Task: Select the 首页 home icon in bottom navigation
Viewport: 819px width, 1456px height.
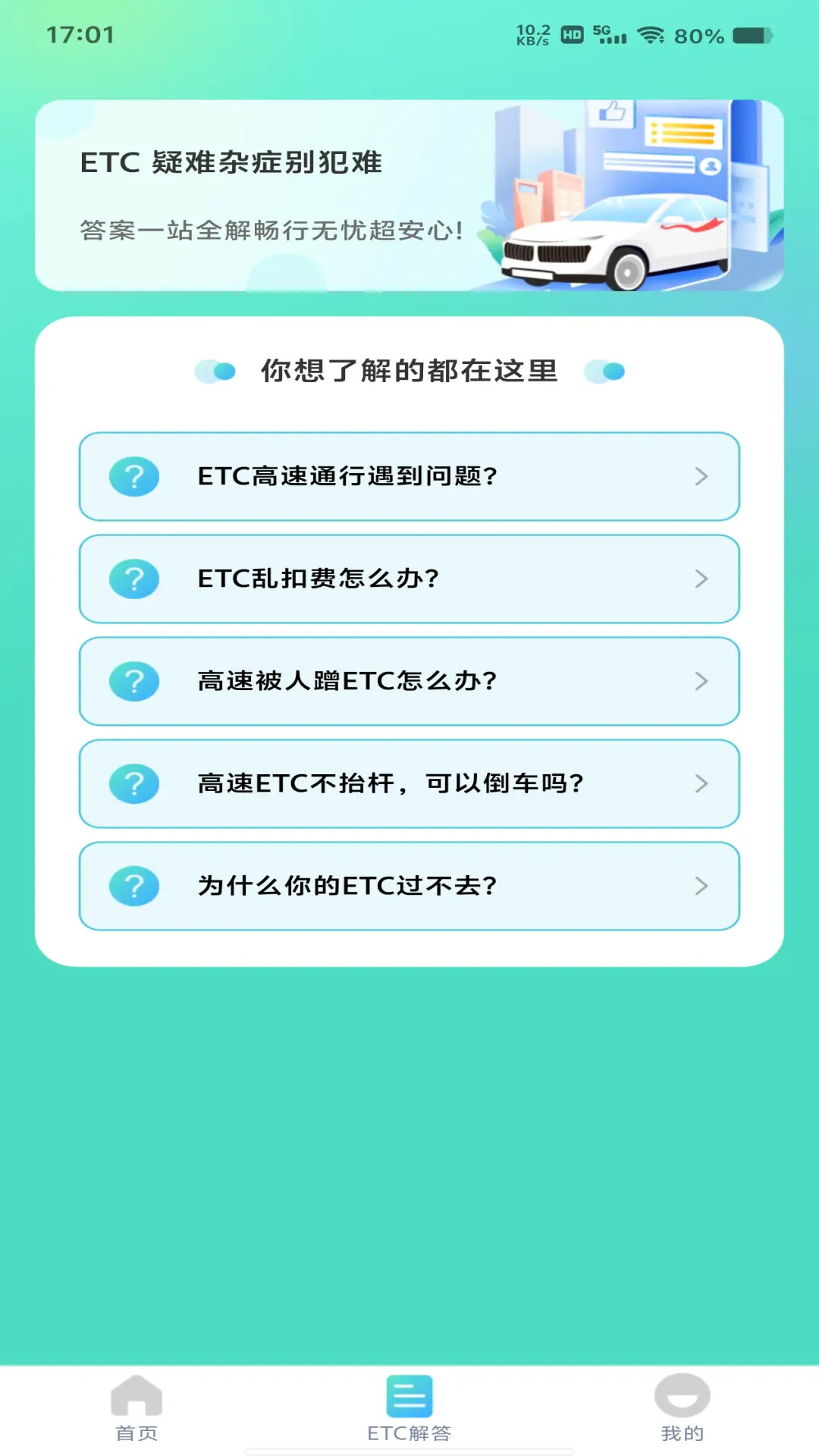Action: (136, 1407)
